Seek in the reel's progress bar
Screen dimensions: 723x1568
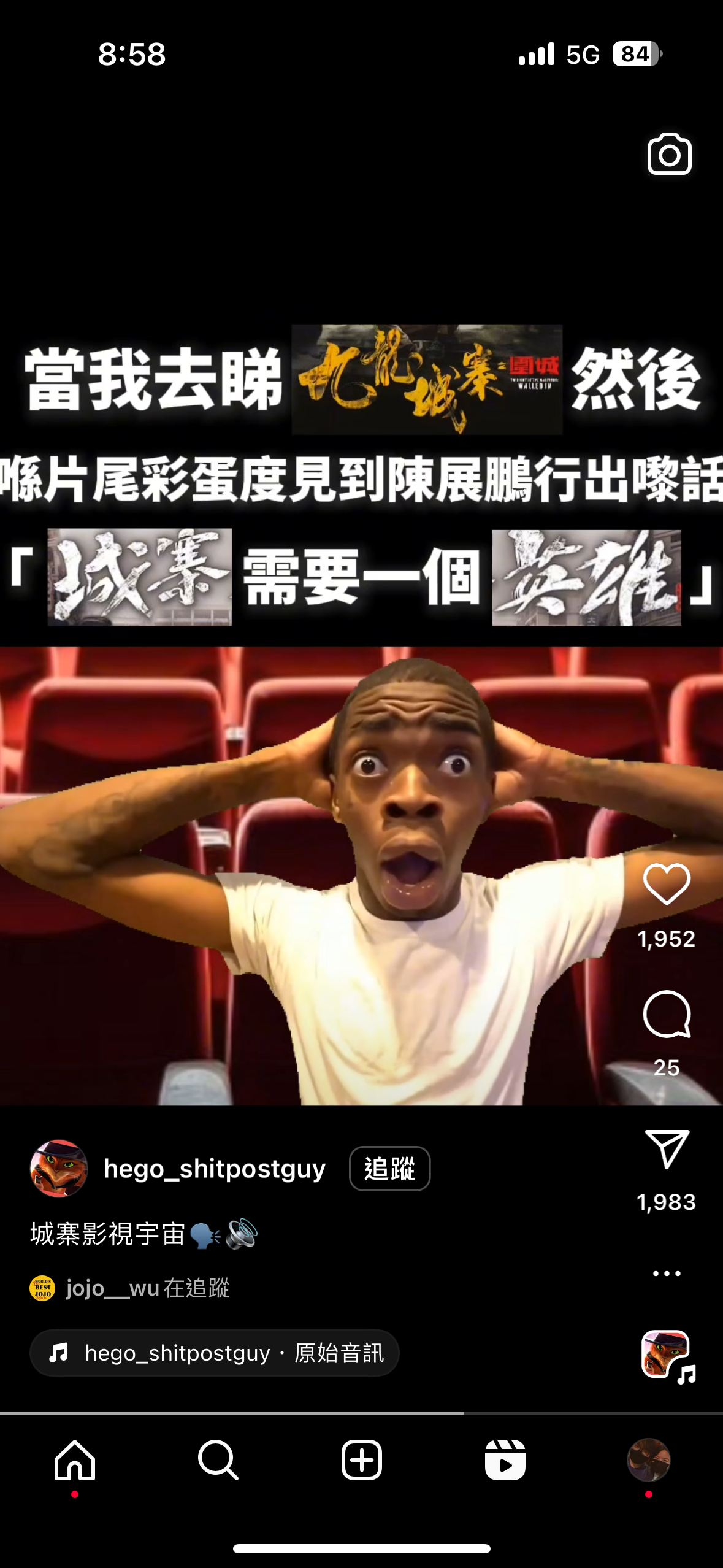pos(361,1413)
